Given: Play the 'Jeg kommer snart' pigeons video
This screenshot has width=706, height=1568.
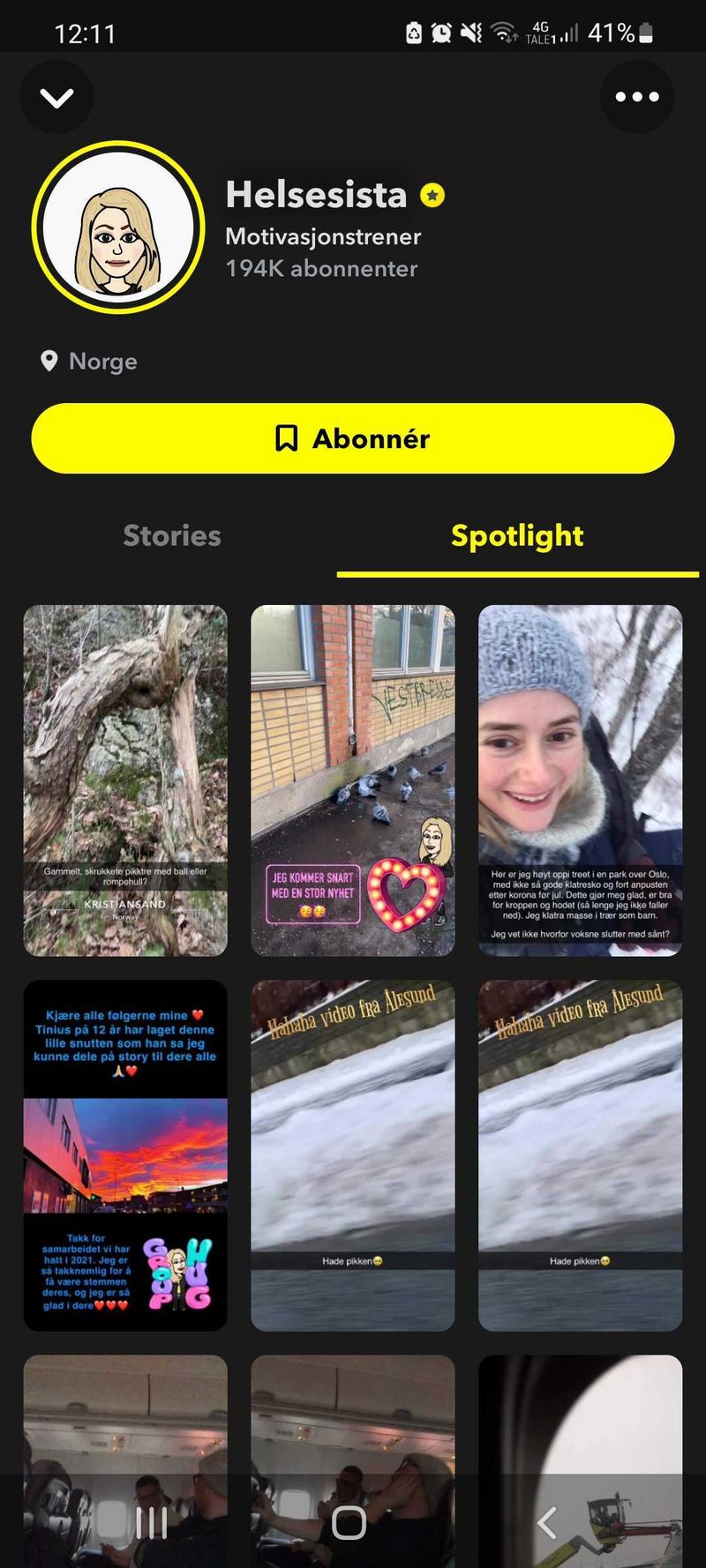Looking at the screenshot, I should coord(353,780).
